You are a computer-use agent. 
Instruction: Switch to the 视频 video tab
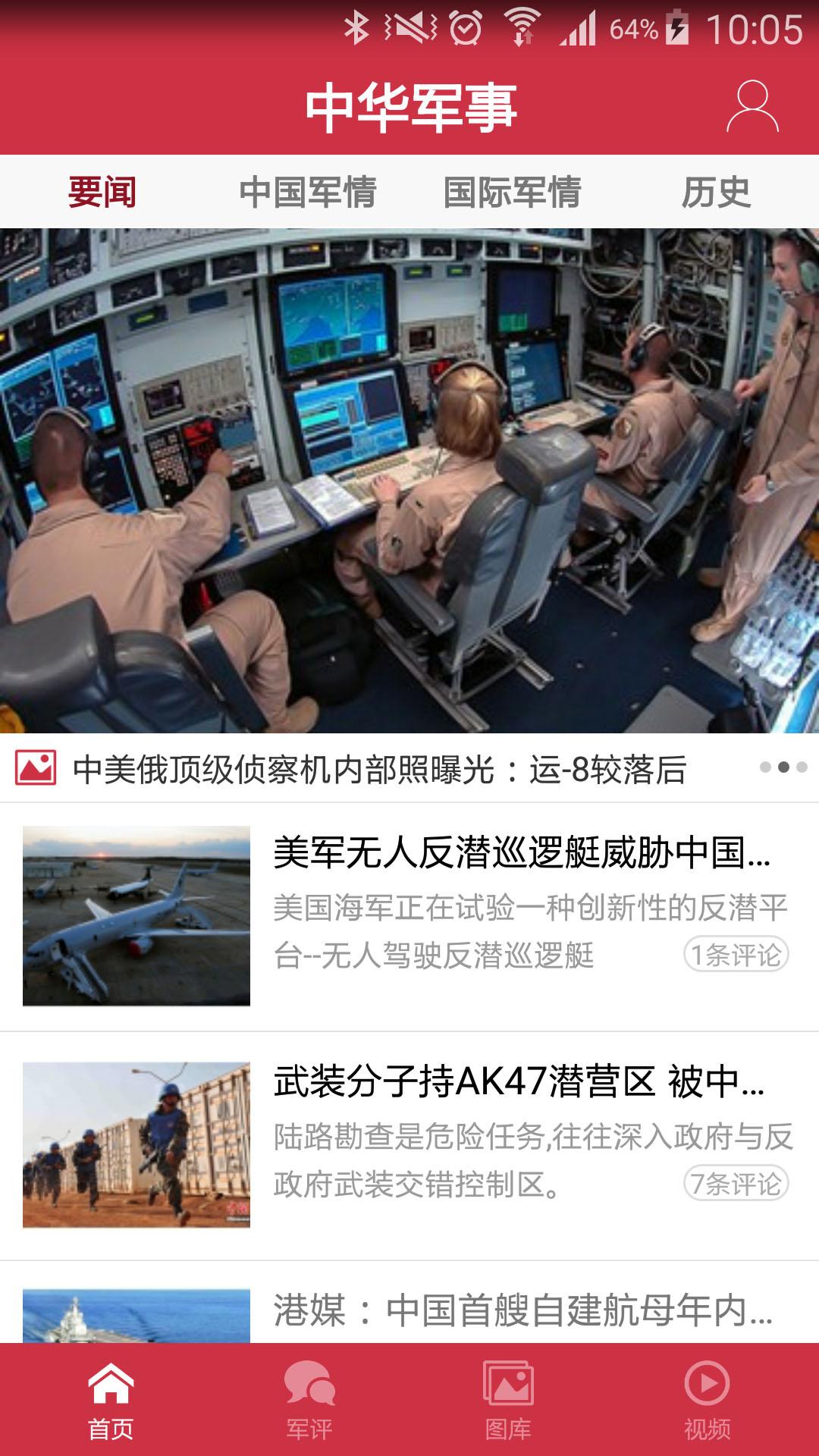click(707, 1401)
